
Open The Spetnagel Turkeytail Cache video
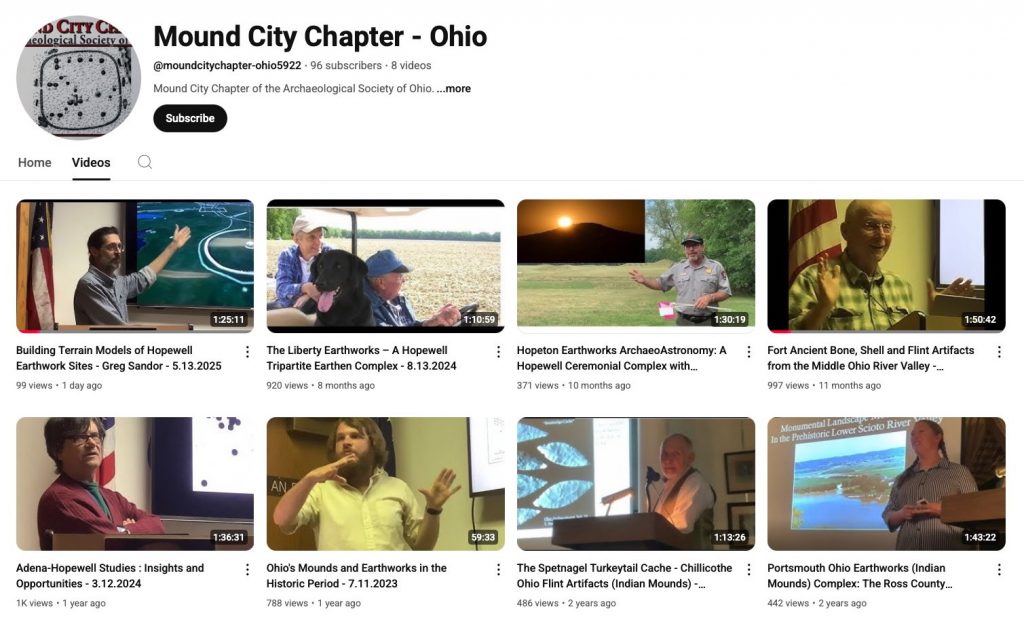pos(636,484)
